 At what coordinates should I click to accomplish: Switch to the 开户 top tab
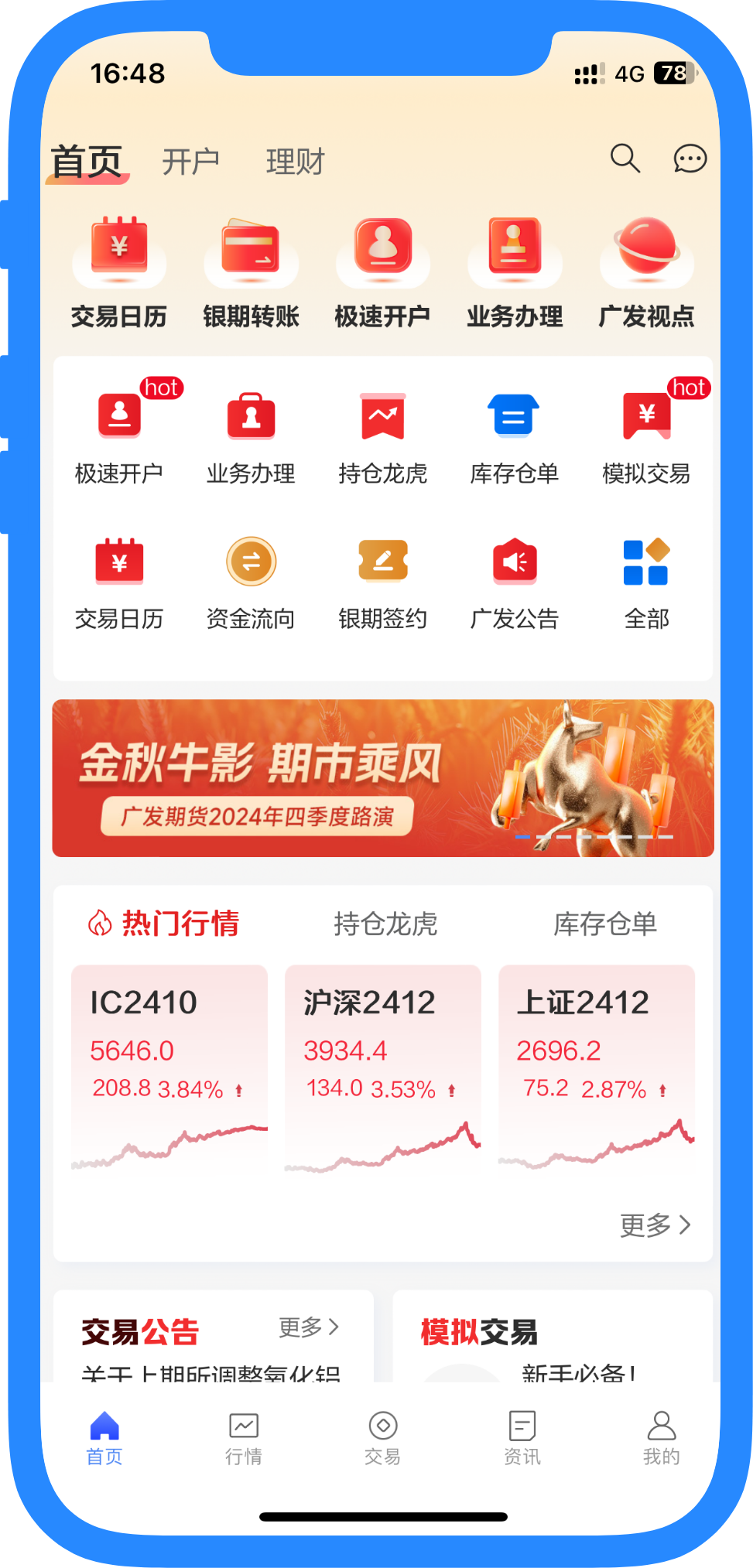pos(190,162)
